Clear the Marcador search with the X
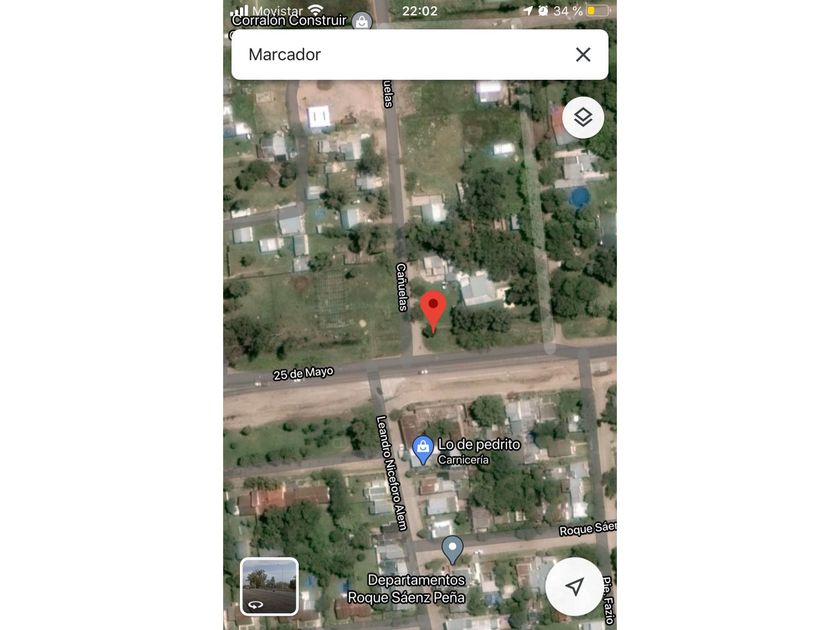 click(583, 55)
